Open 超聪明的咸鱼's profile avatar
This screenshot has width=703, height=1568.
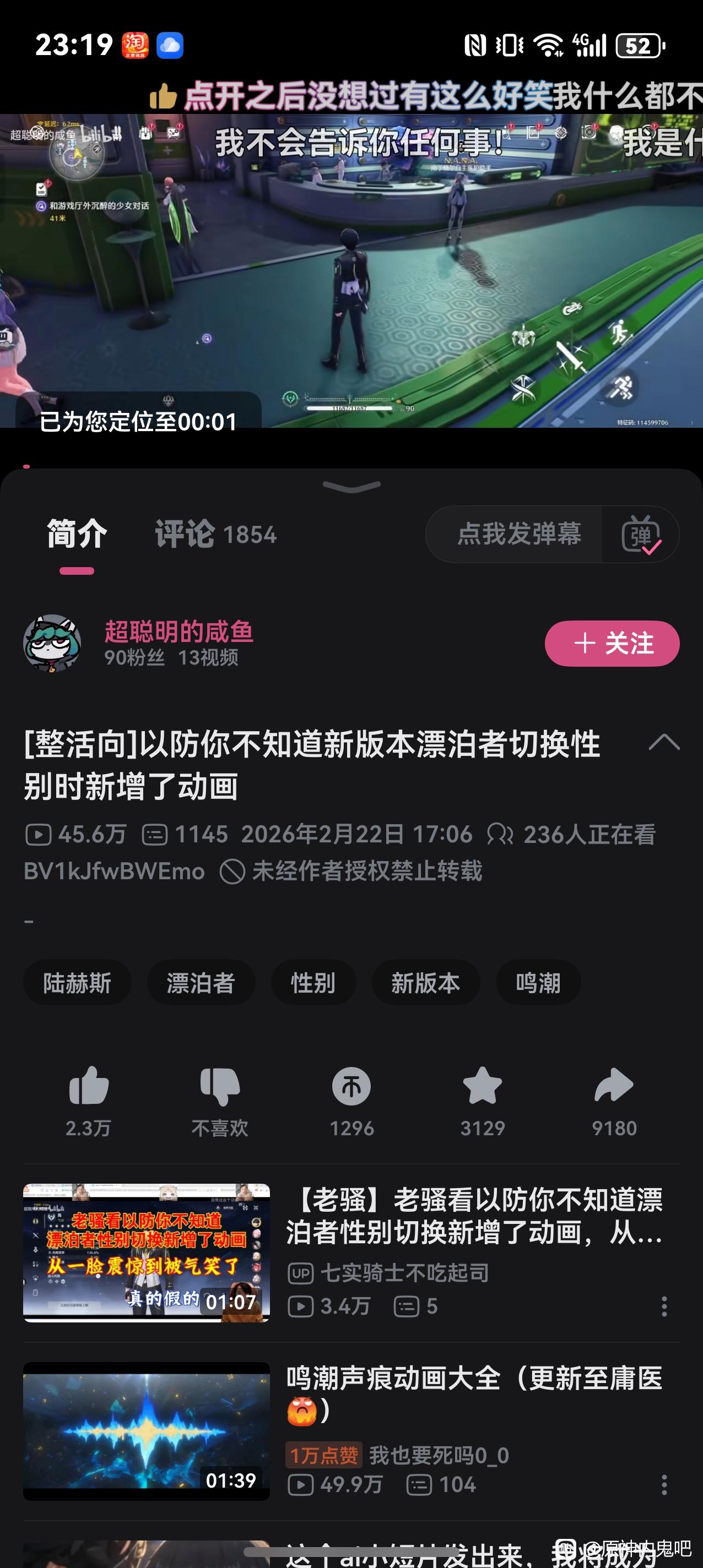click(52, 643)
